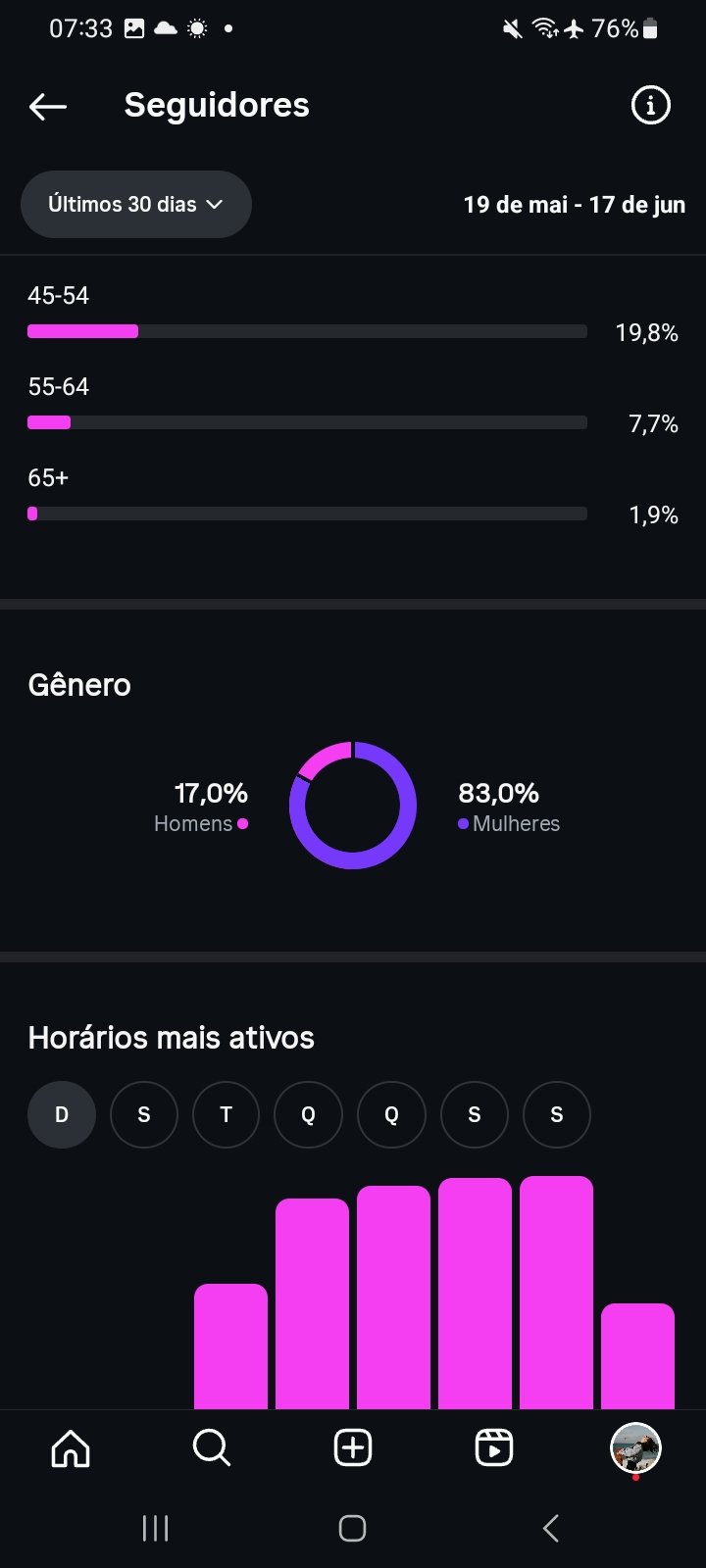Screen dimensions: 706x1568
Task: Open the info icon next to Seguidores
Action: pos(650,105)
